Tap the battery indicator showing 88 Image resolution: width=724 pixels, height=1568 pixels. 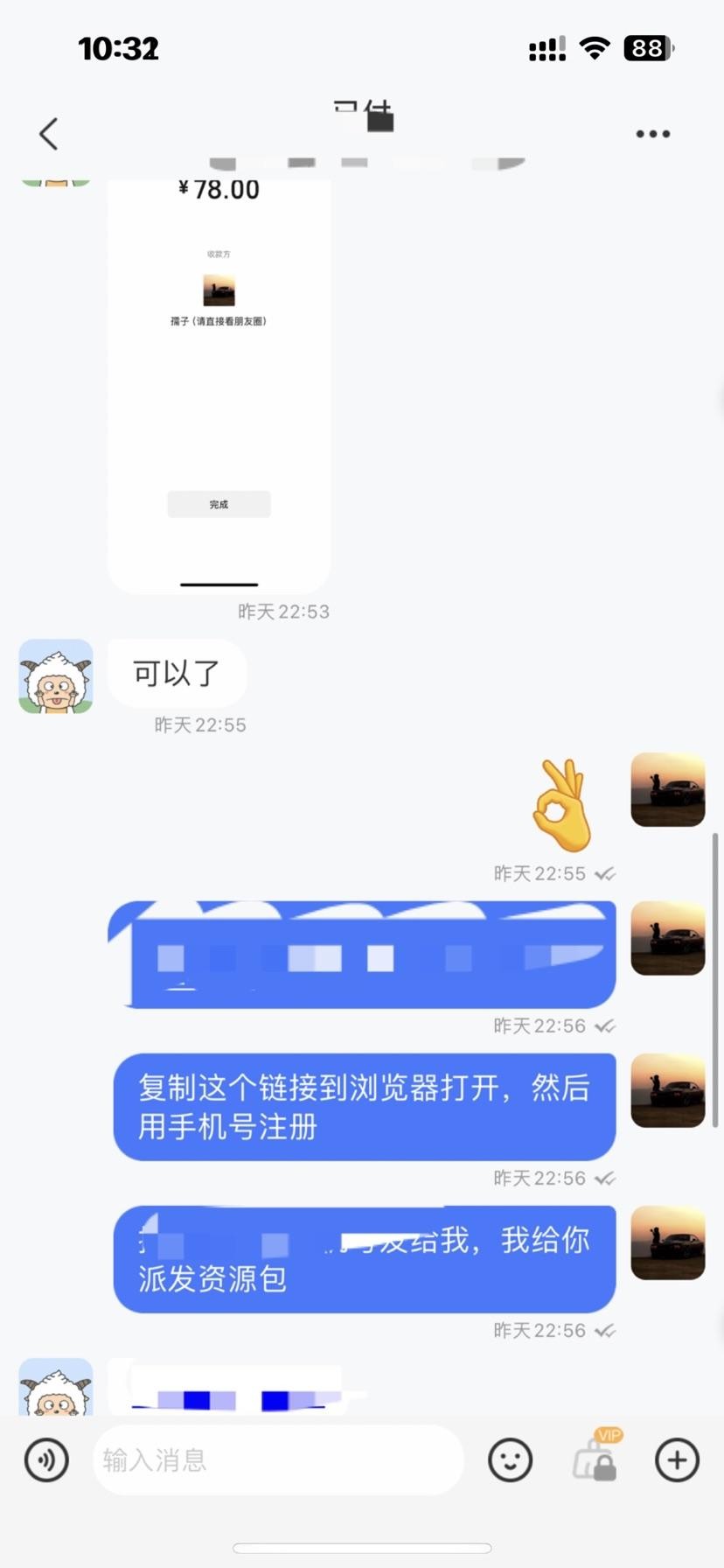649,49
